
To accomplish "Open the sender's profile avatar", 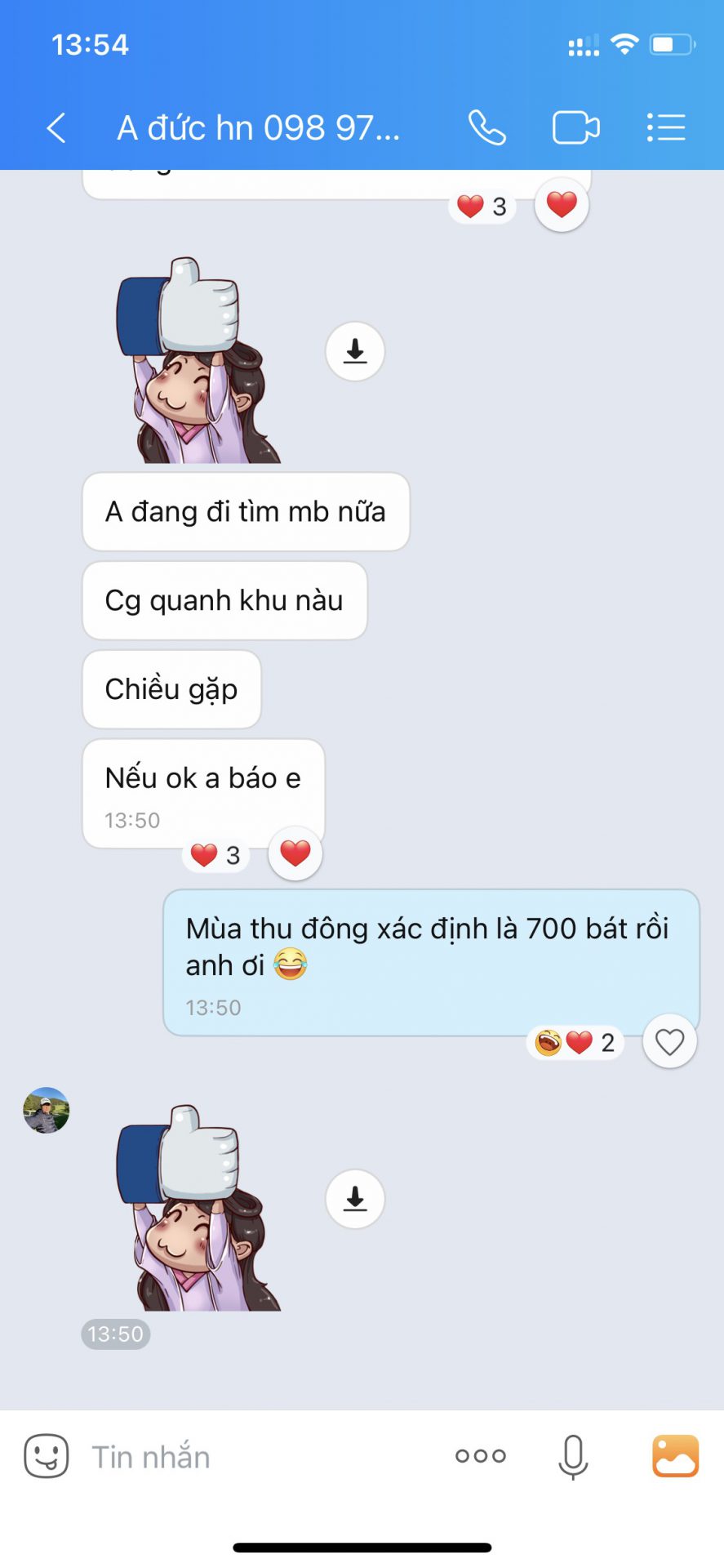I will [47, 1110].
